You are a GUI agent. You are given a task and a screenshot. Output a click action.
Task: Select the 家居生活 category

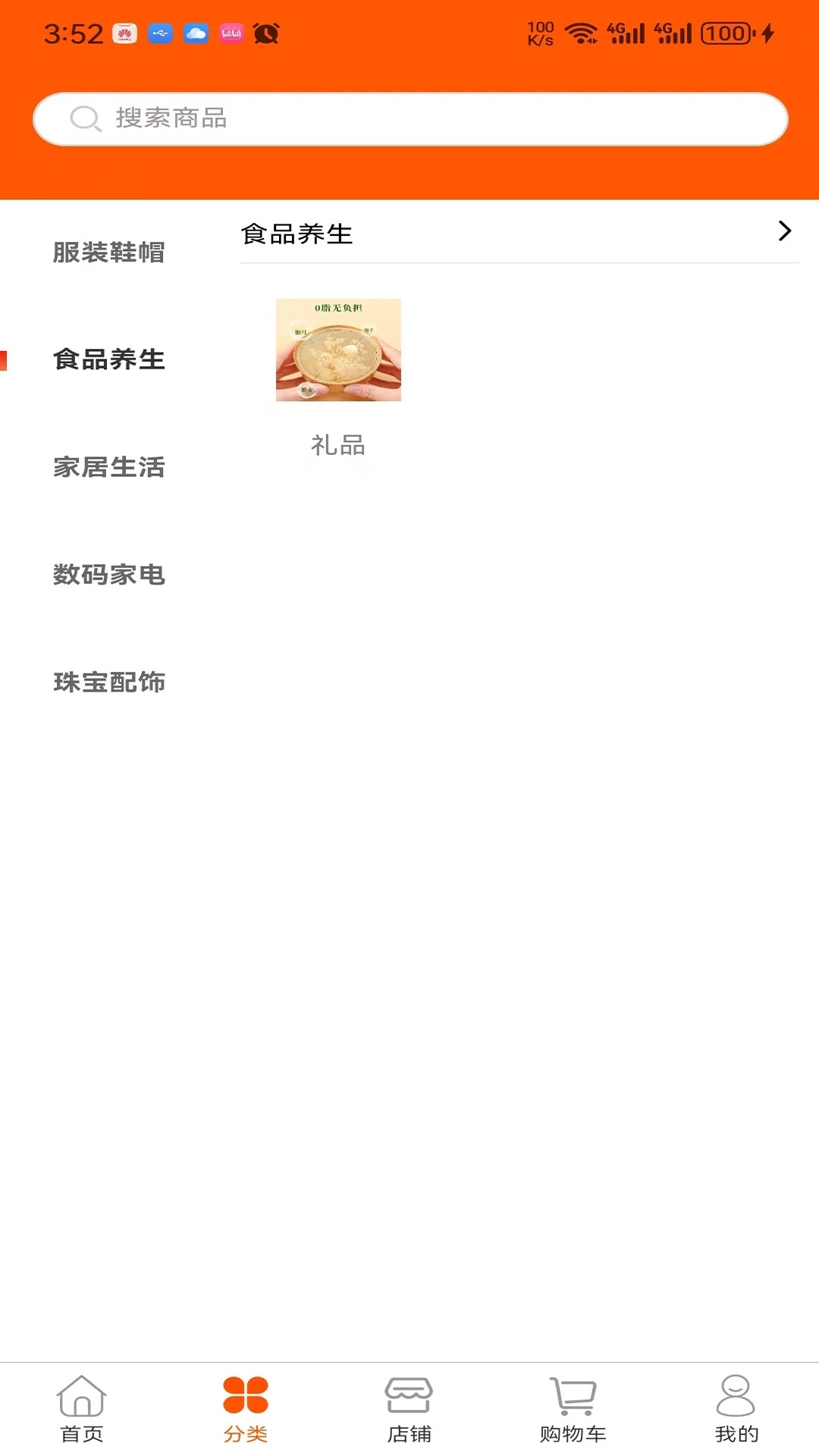tap(108, 469)
